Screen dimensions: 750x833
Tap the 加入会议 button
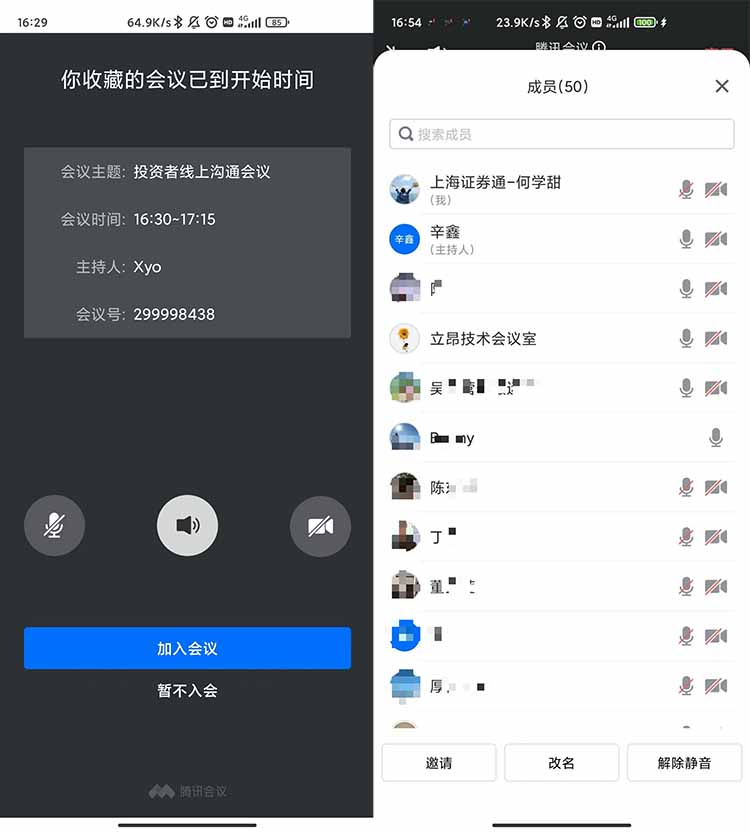187,648
